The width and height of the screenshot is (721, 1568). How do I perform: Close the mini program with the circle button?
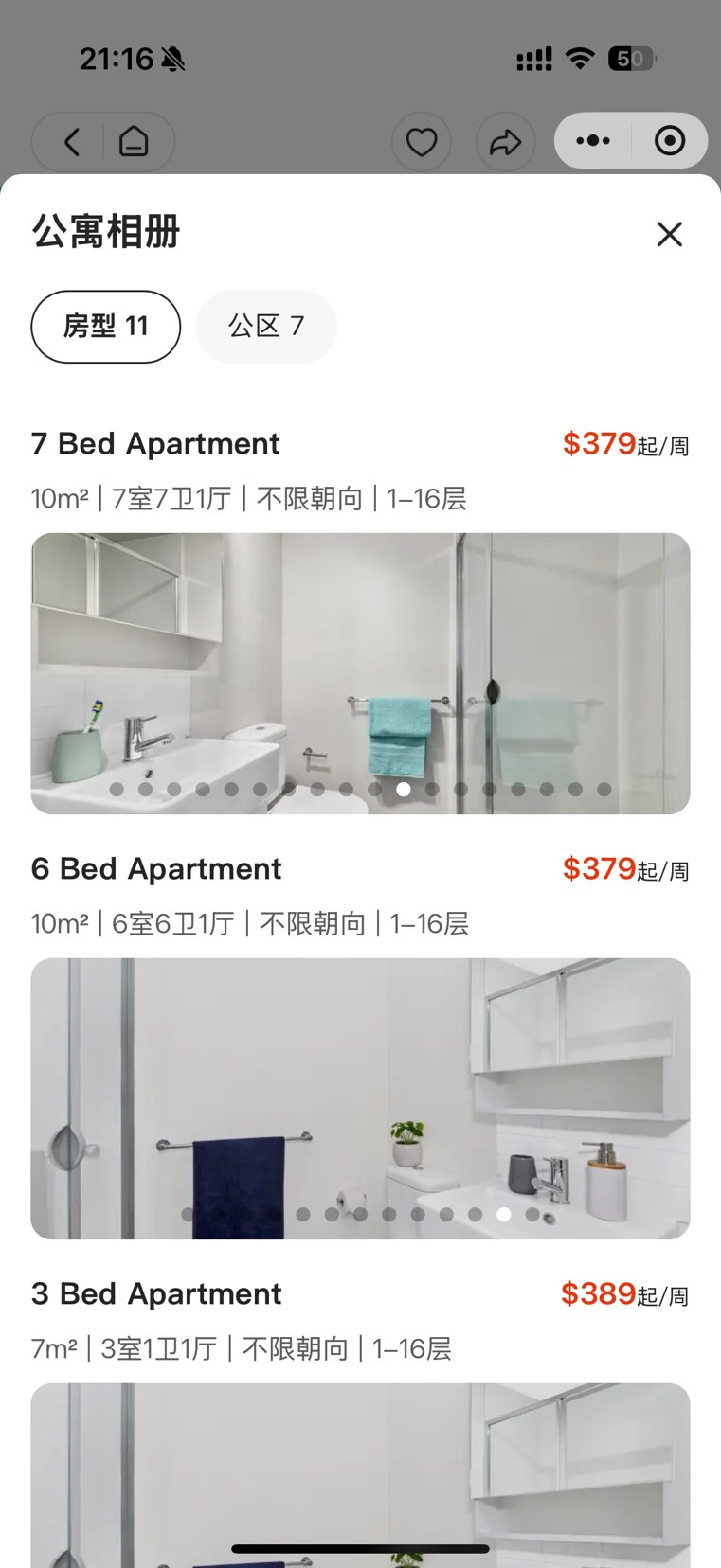pos(670,141)
